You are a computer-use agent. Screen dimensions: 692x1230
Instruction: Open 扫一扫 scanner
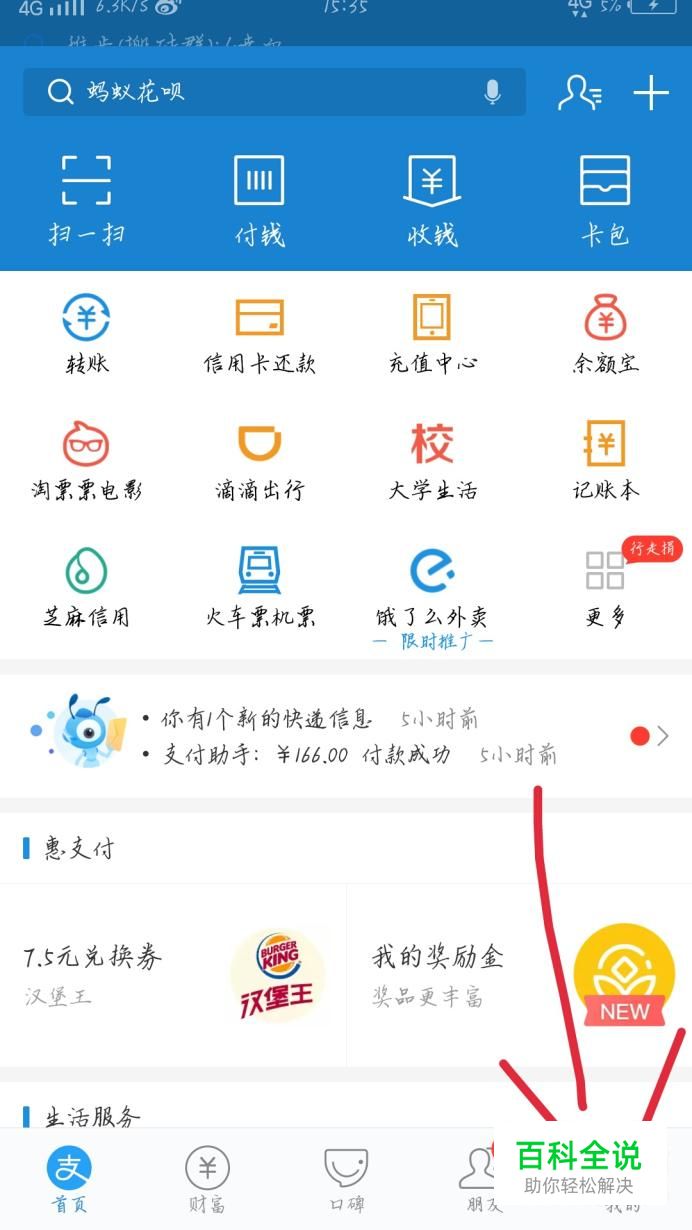click(x=86, y=200)
